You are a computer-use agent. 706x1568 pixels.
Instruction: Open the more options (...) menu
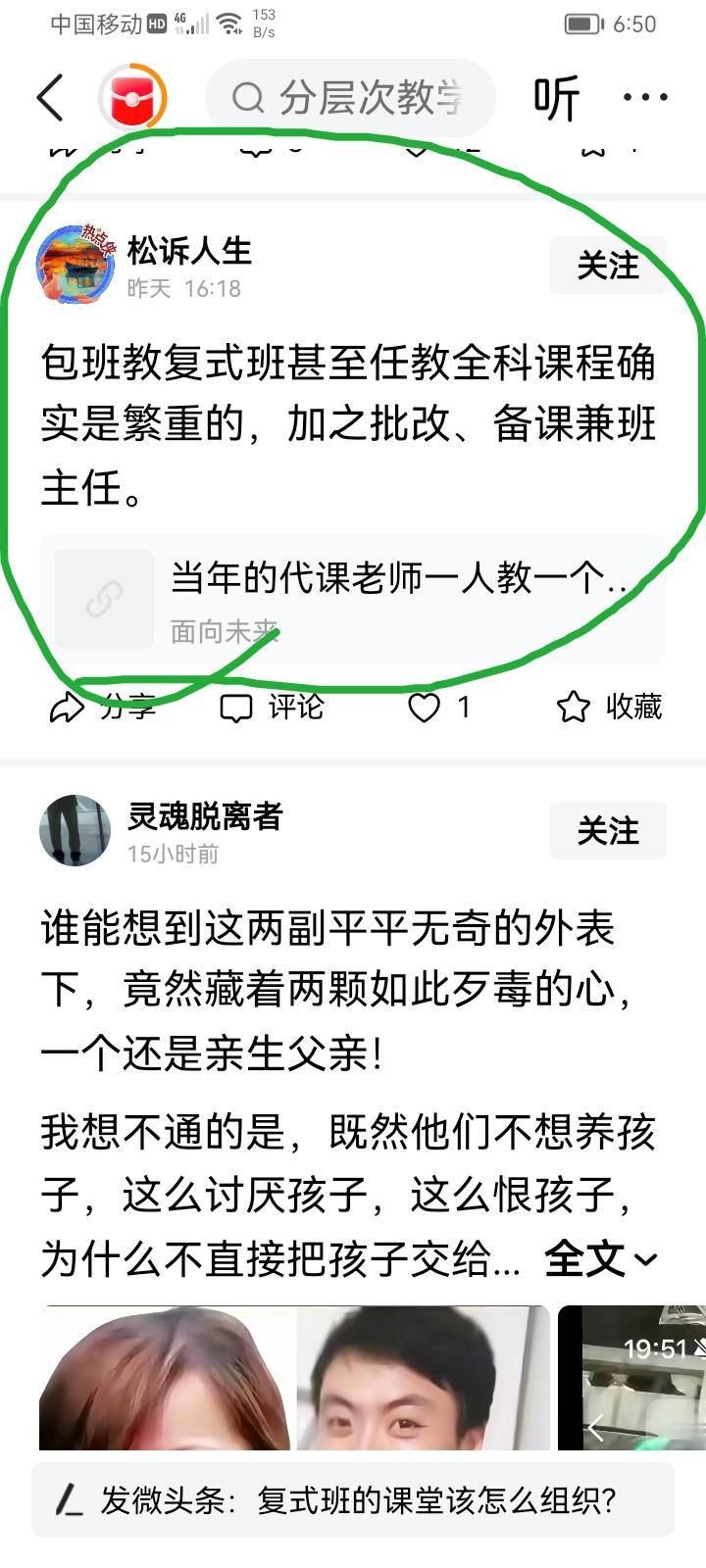coord(644,98)
